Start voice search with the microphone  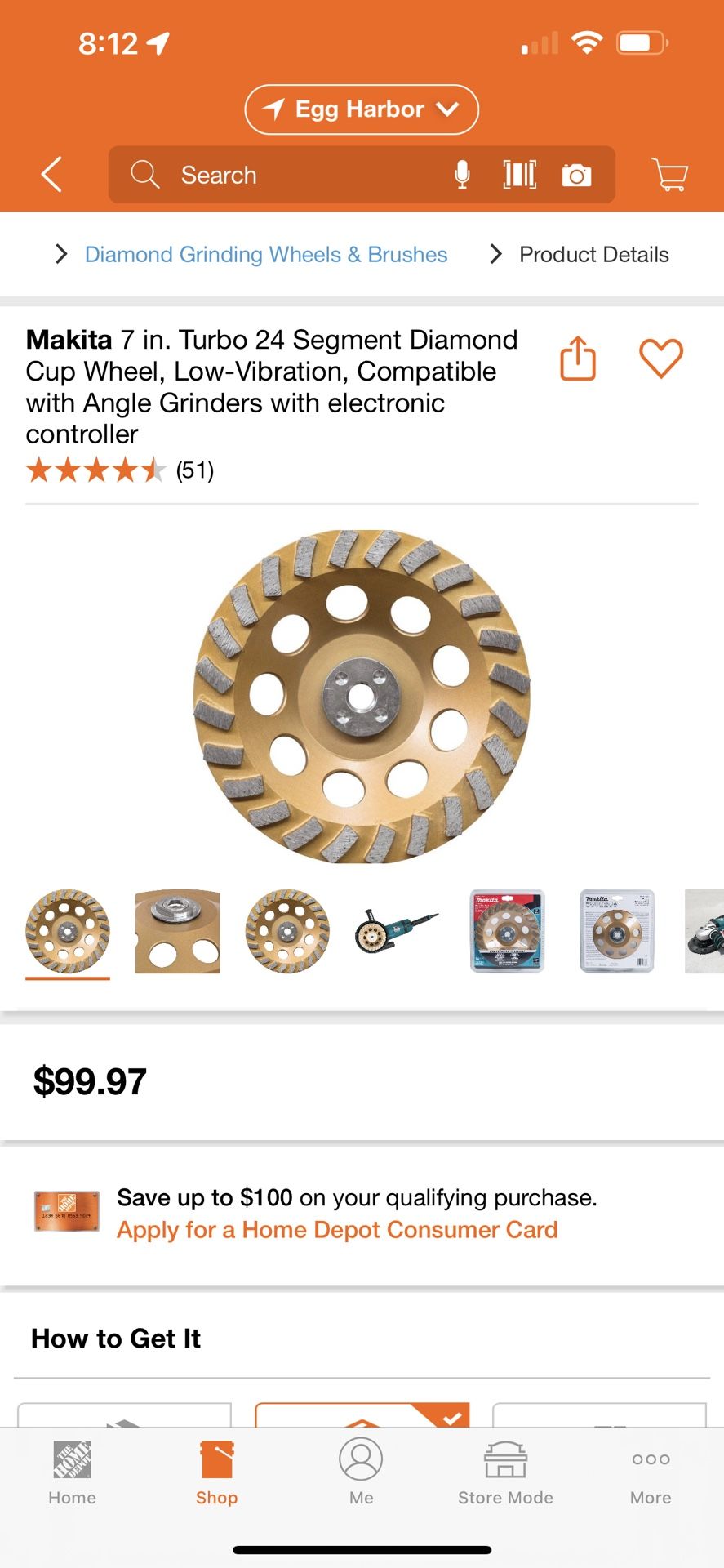462,175
